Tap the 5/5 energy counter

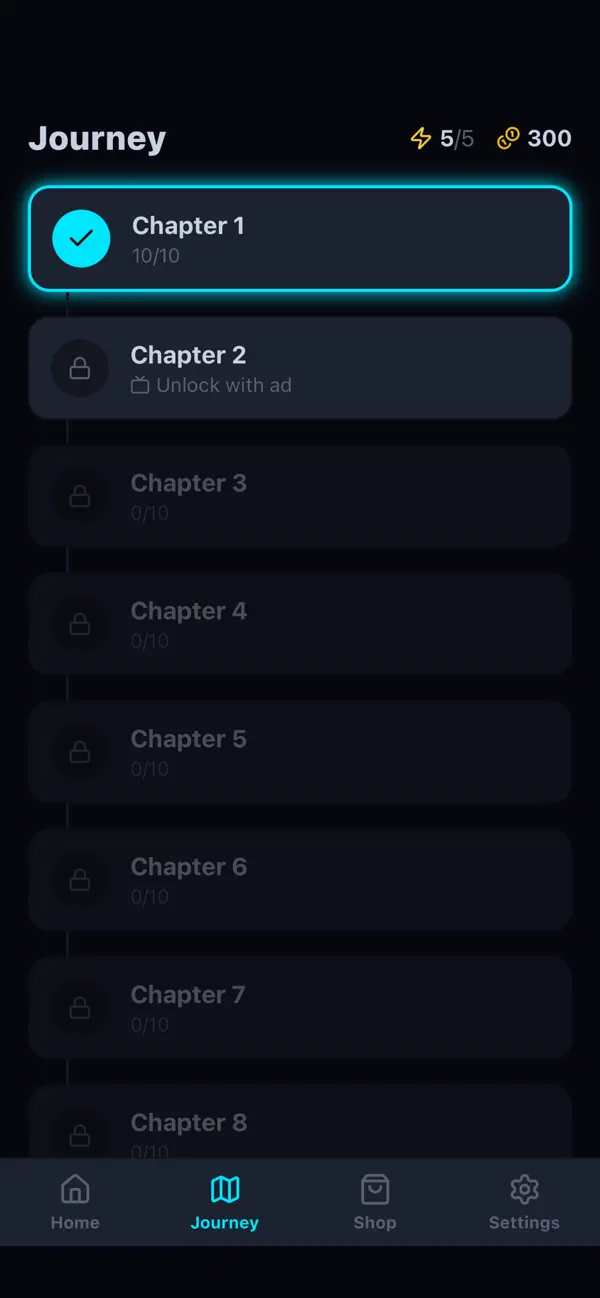pos(442,138)
